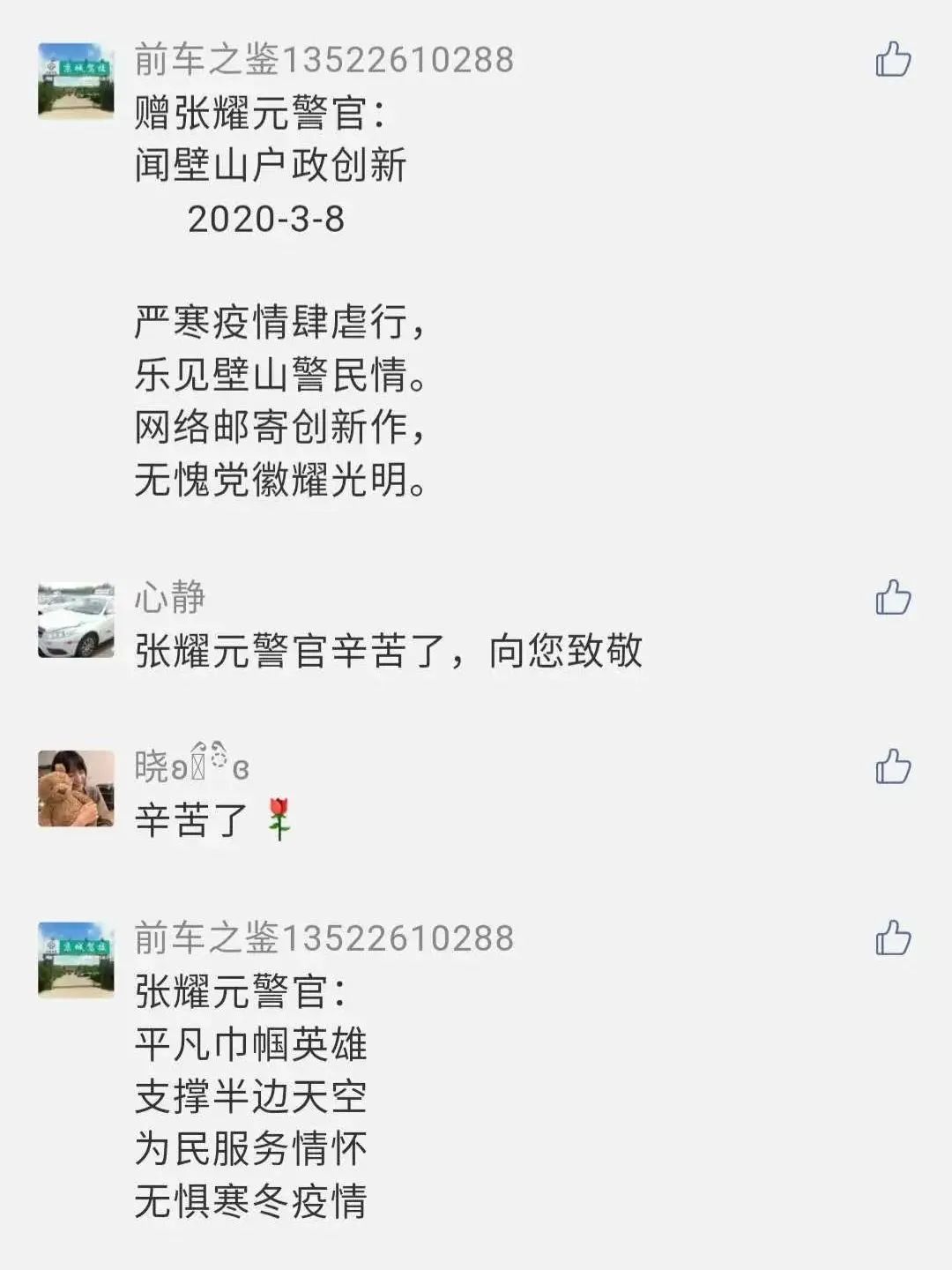Viewport: 952px width, 1270px height.
Task: Like the 辛苦了 comment with the rose
Action: point(893,766)
